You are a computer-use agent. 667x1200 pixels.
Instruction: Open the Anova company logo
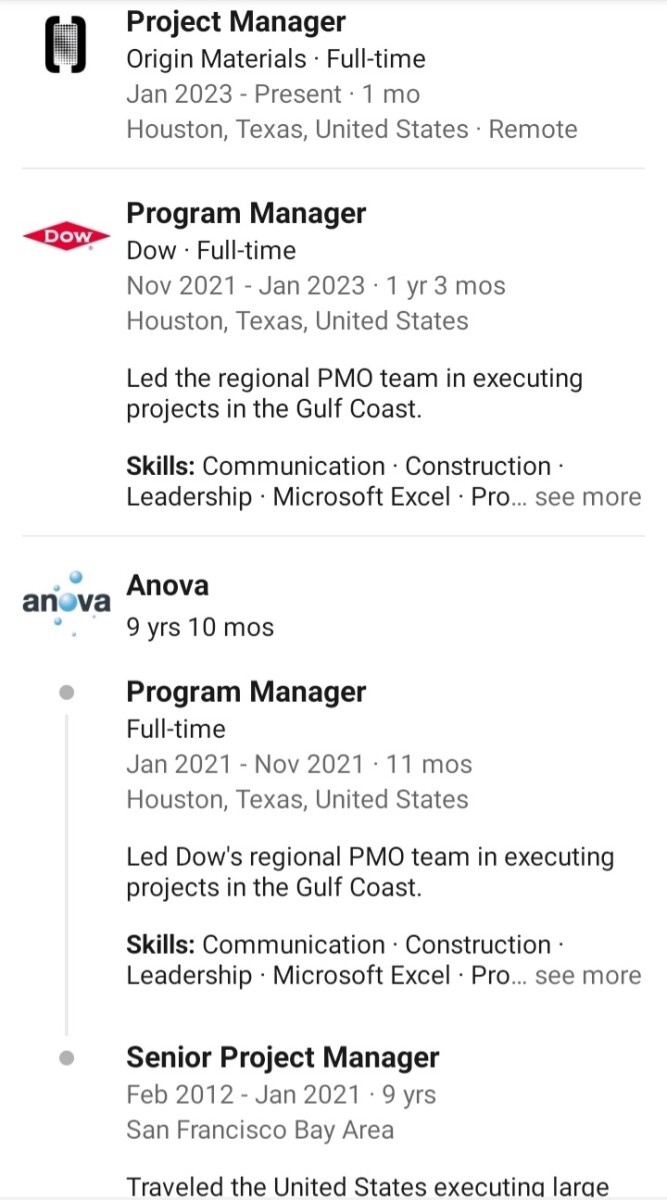coord(66,602)
